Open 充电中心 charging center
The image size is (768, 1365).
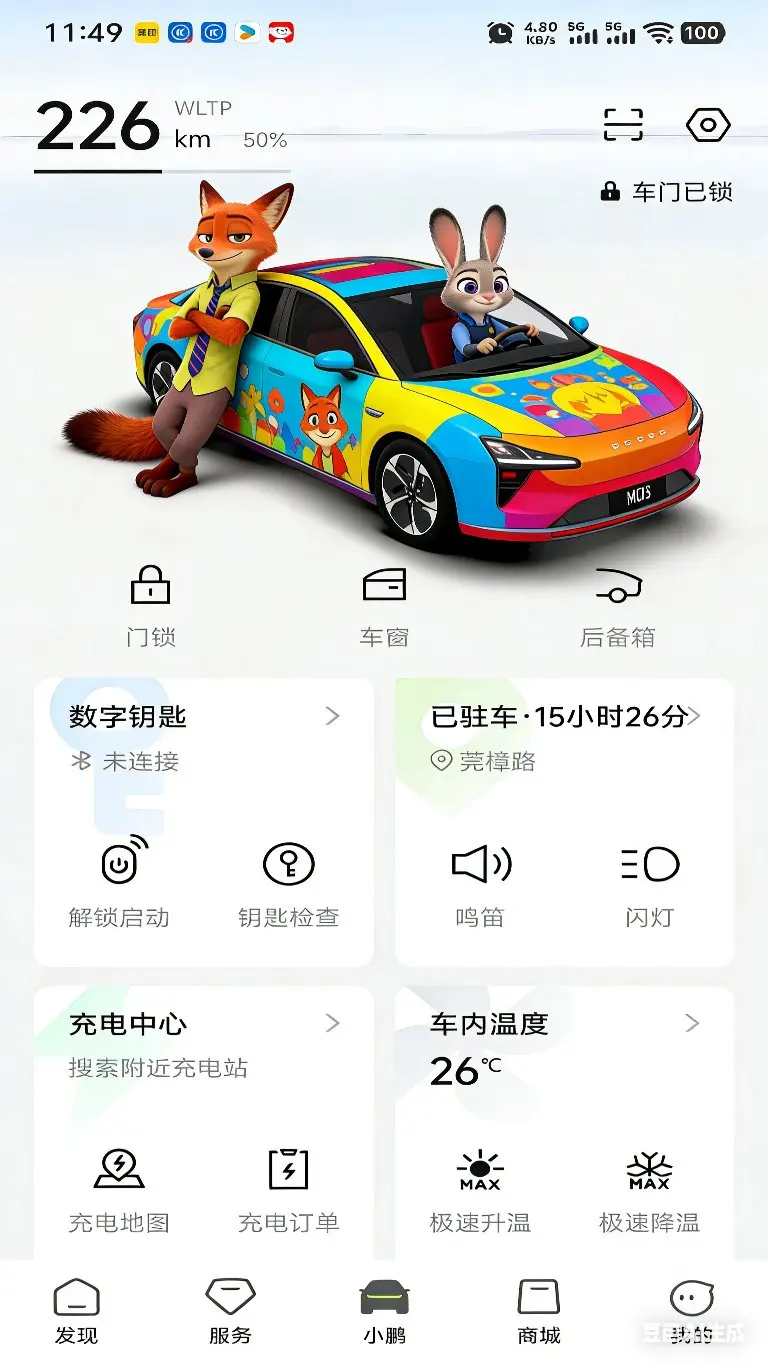(204, 1045)
